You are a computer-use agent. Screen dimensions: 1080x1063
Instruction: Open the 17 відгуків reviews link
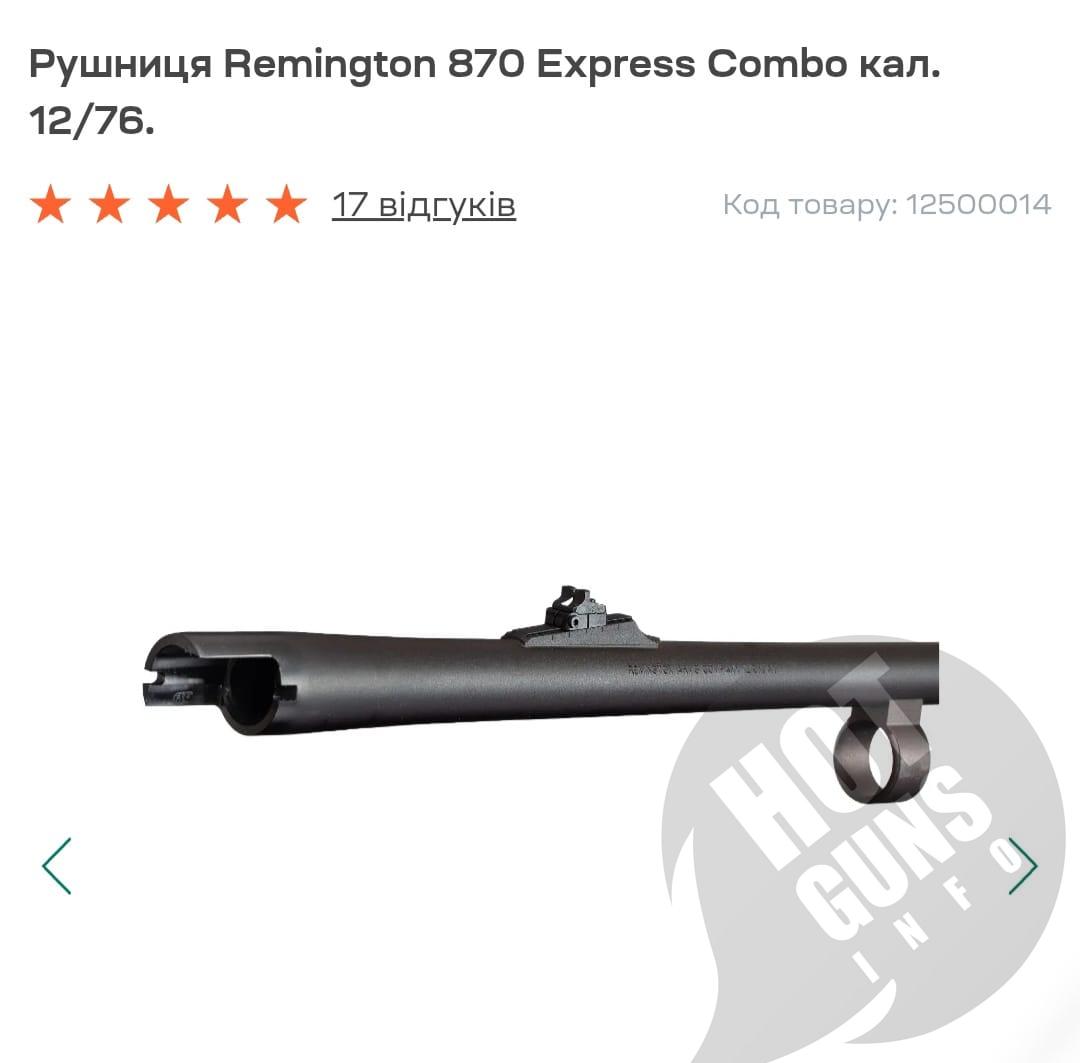pyautogui.click(x=423, y=205)
